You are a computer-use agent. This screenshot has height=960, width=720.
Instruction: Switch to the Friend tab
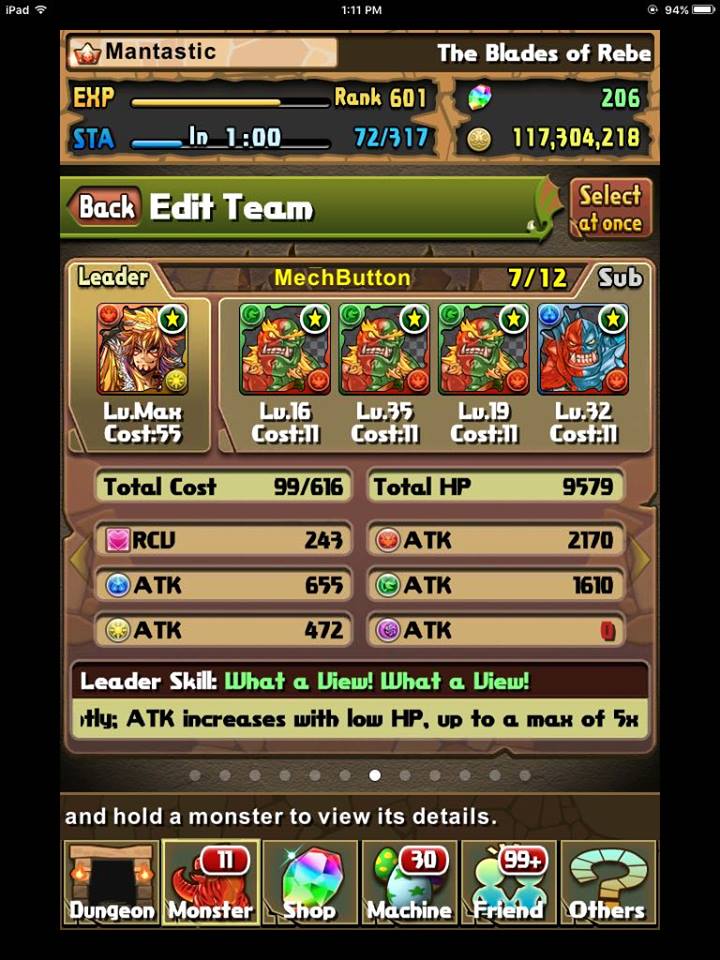pyautogui.click(x=508, y=883)
